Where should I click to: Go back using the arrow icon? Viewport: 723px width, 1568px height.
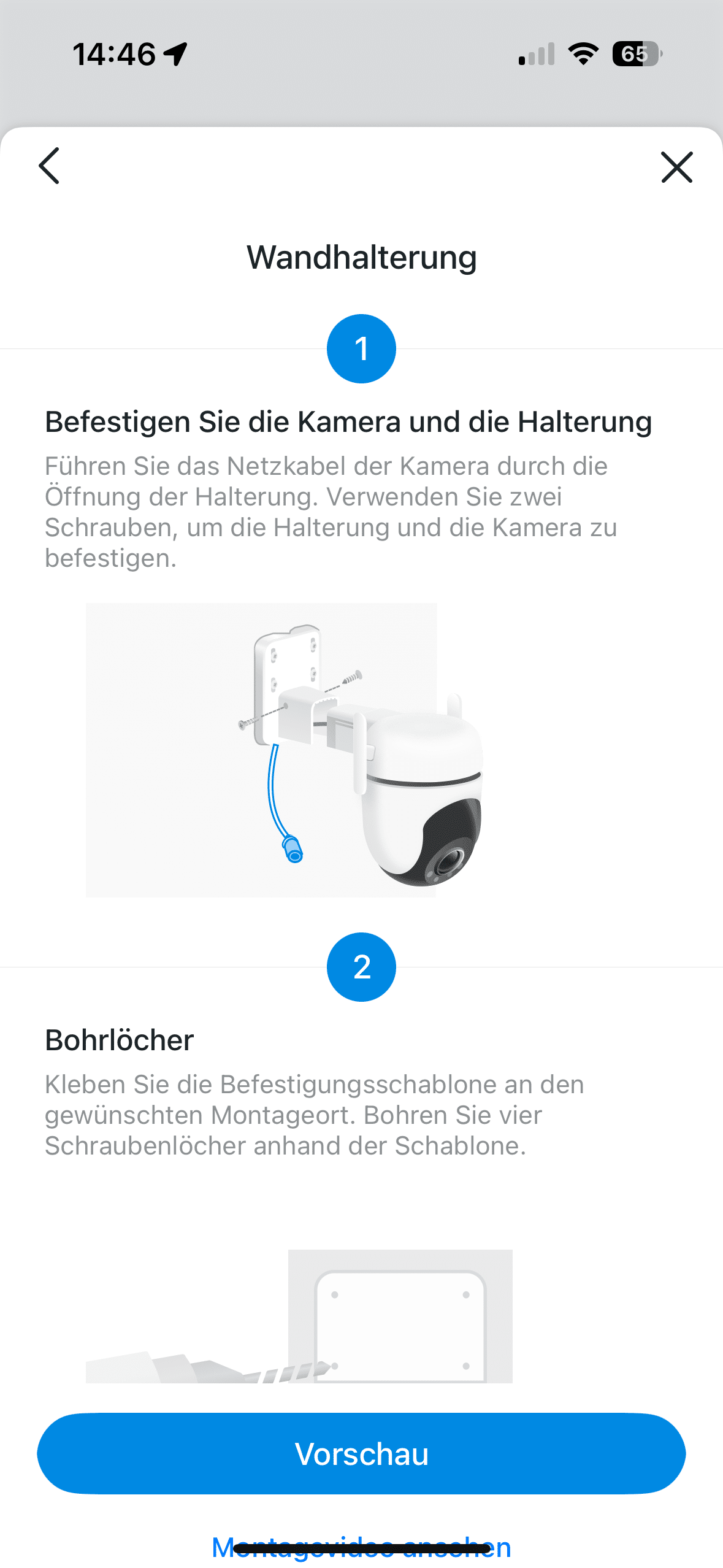coord(49,166)
